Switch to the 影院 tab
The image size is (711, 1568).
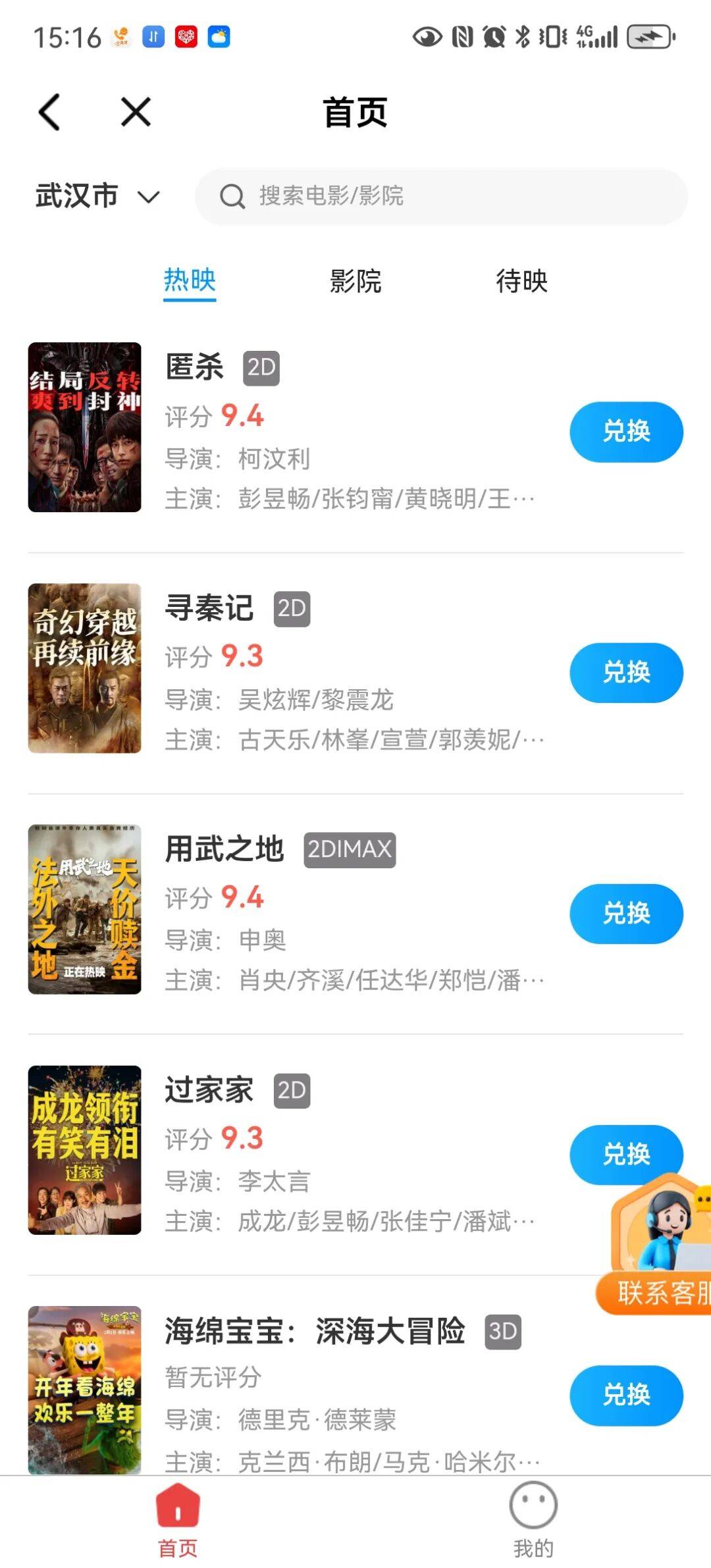[x=355, y=281]
